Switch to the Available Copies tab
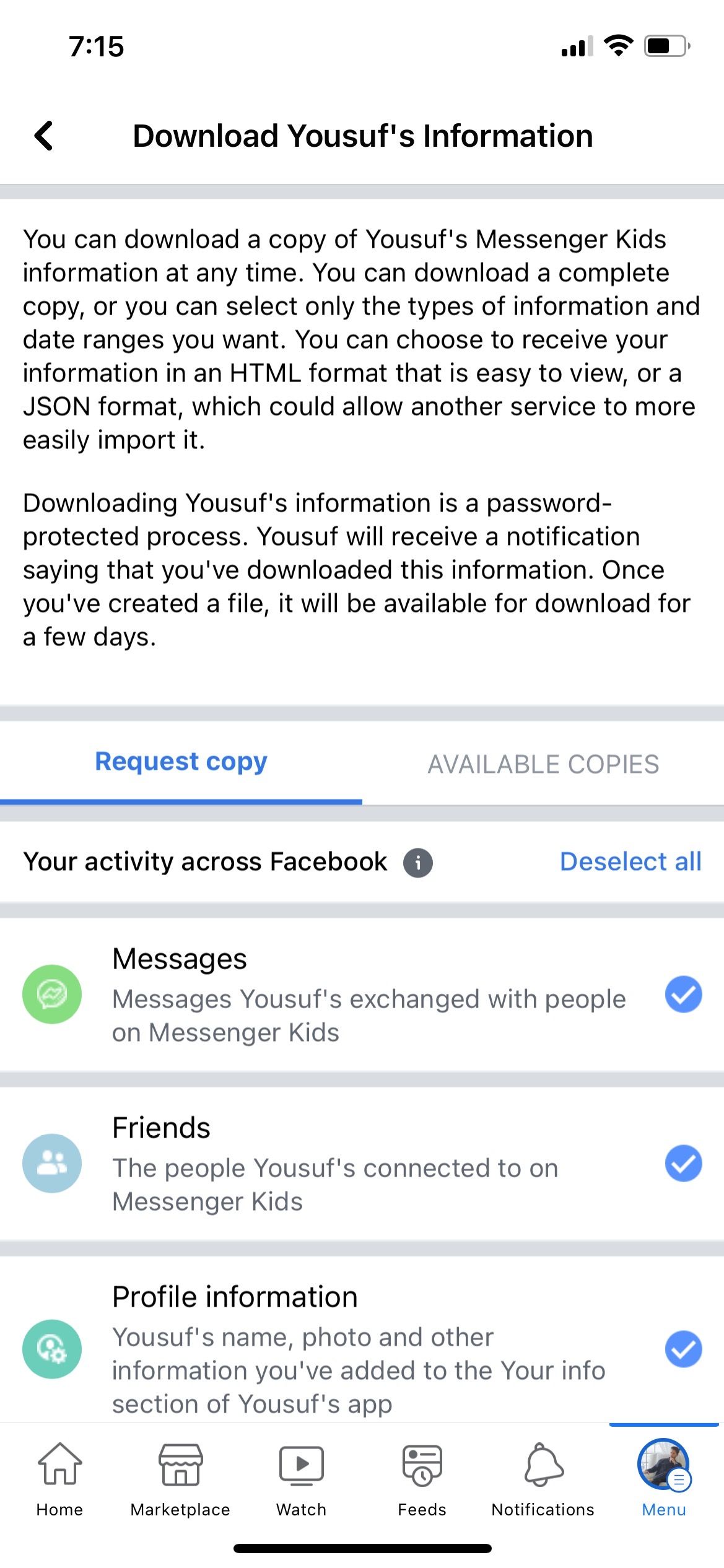 (x=543, y=764)
